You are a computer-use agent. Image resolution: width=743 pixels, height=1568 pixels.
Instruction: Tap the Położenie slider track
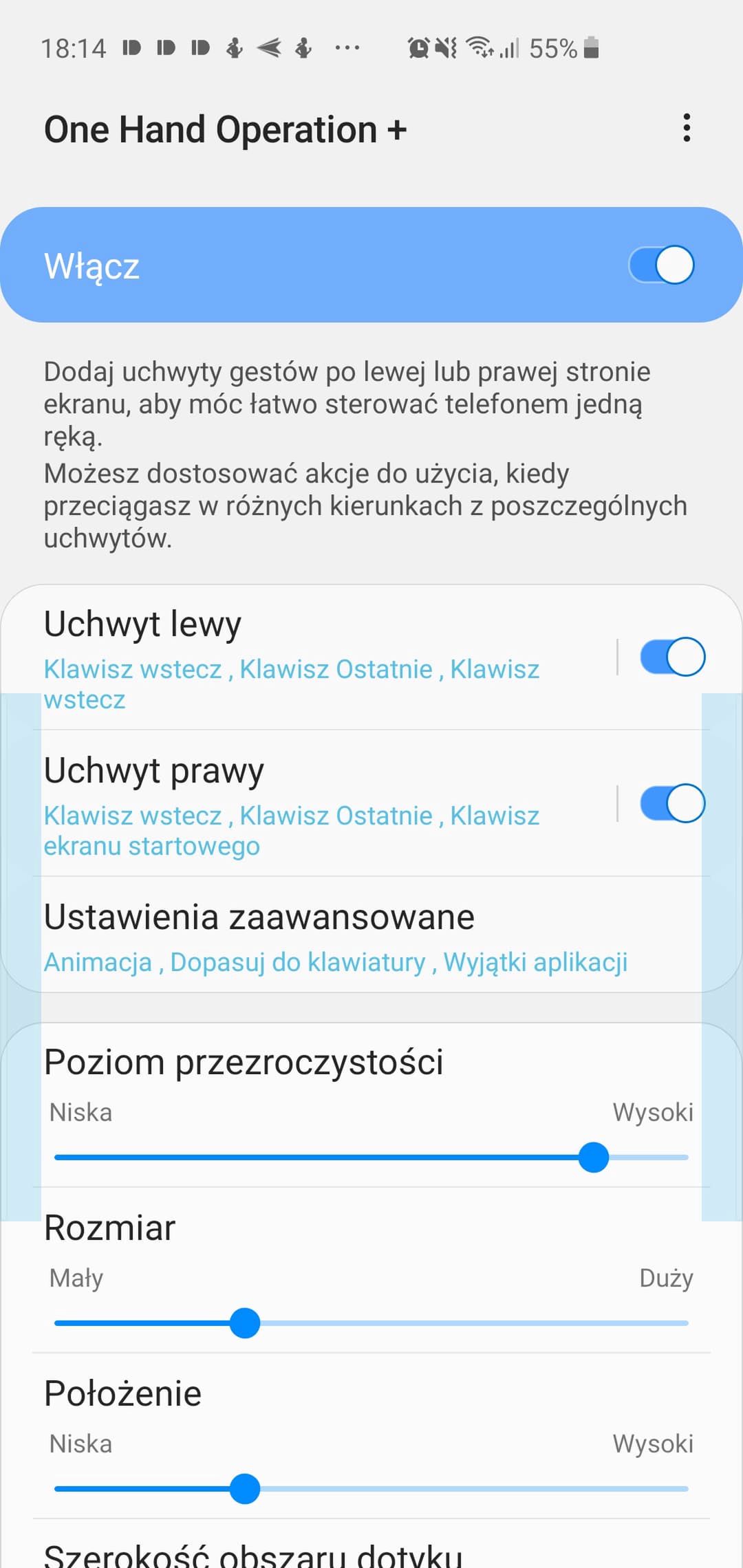371,1489
